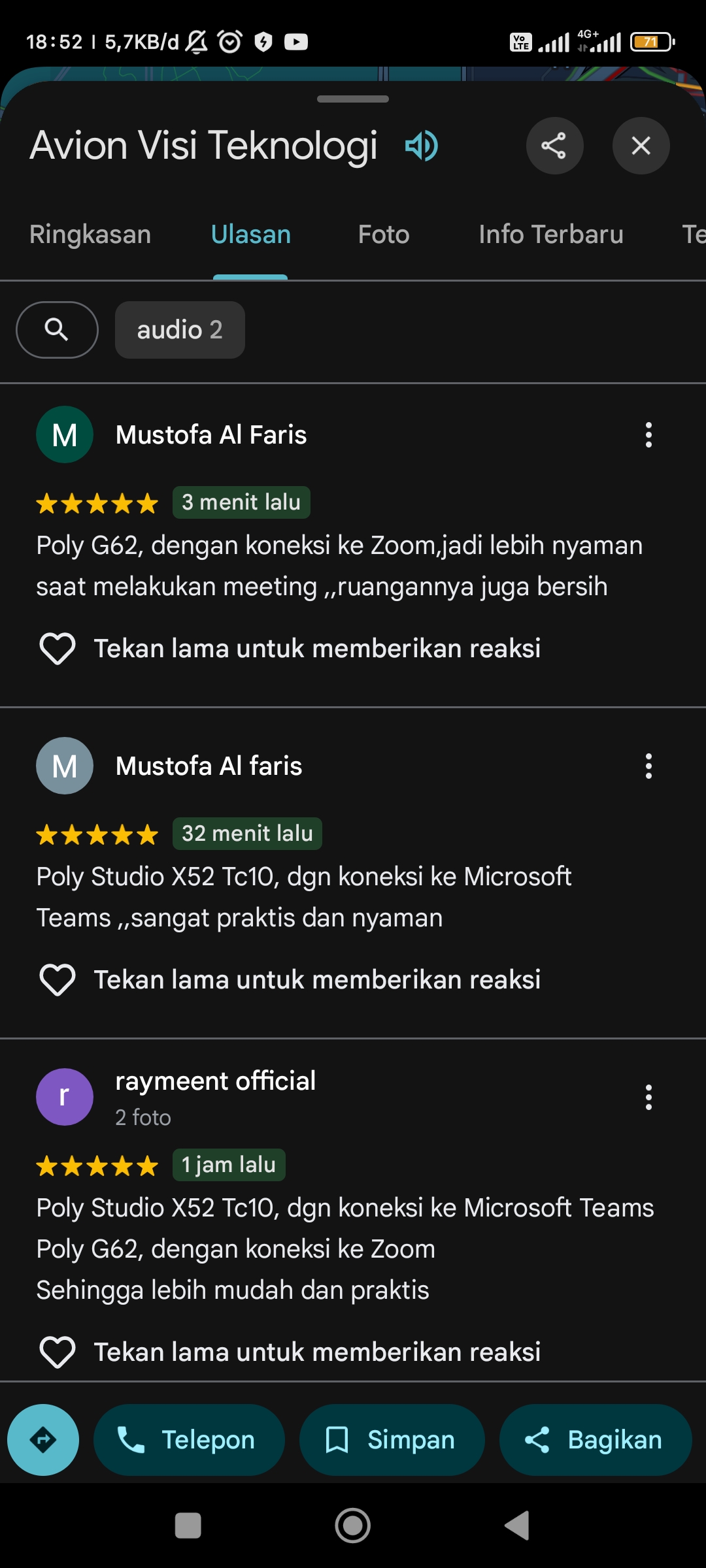Save this place with Simpan
The height and width of the screenshot is (1568, 706).
[392, 1440]
